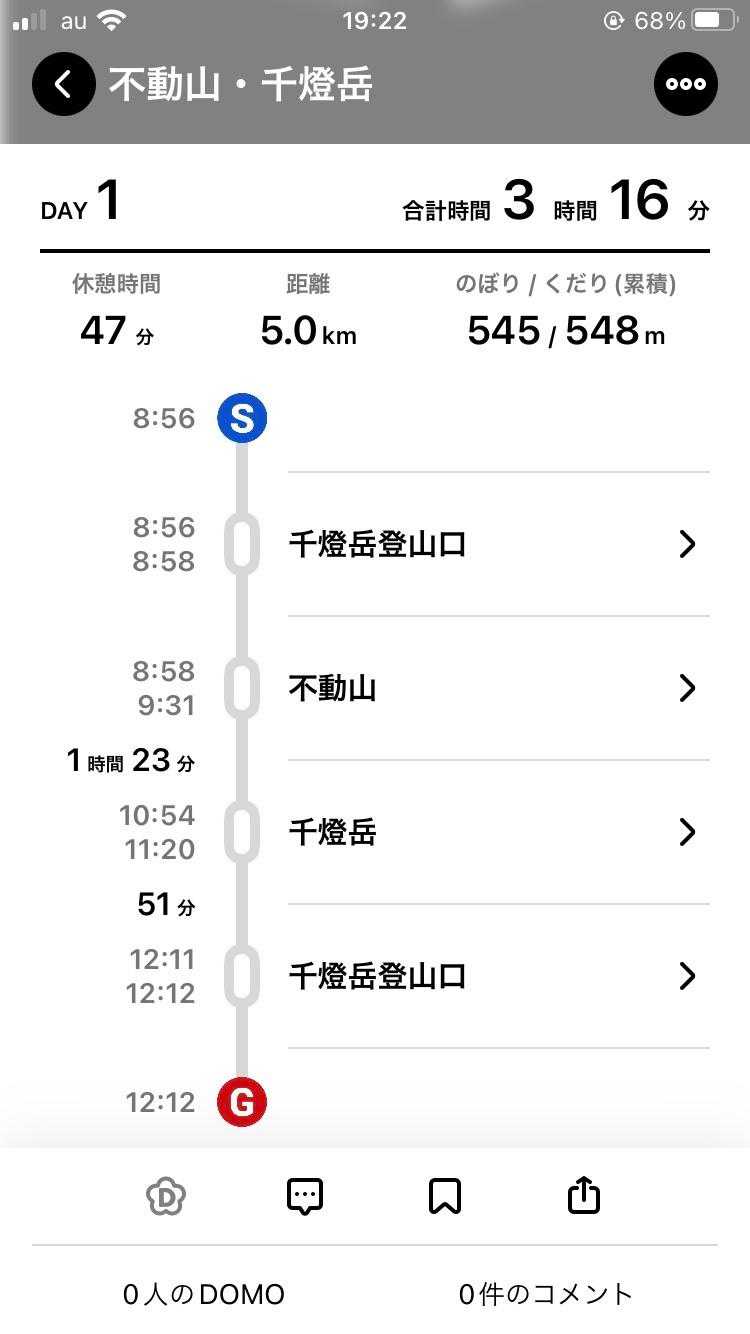View the 0人のDOMO list
The height and width of the screenshot is (1334, 750).
point(204,1294)
